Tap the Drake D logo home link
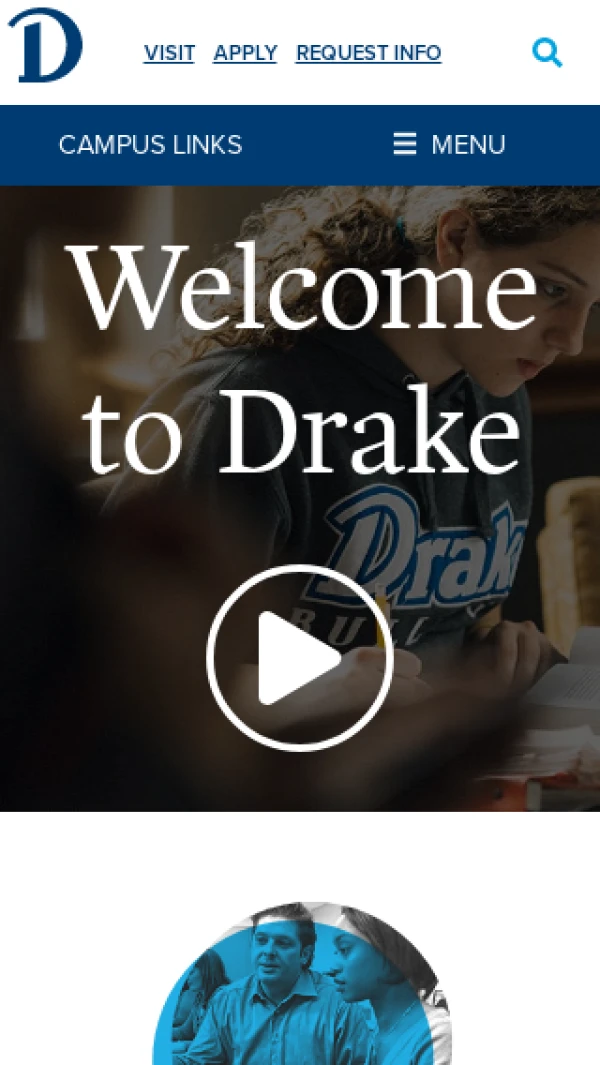 pyautogui.click(x=45, y=46)
